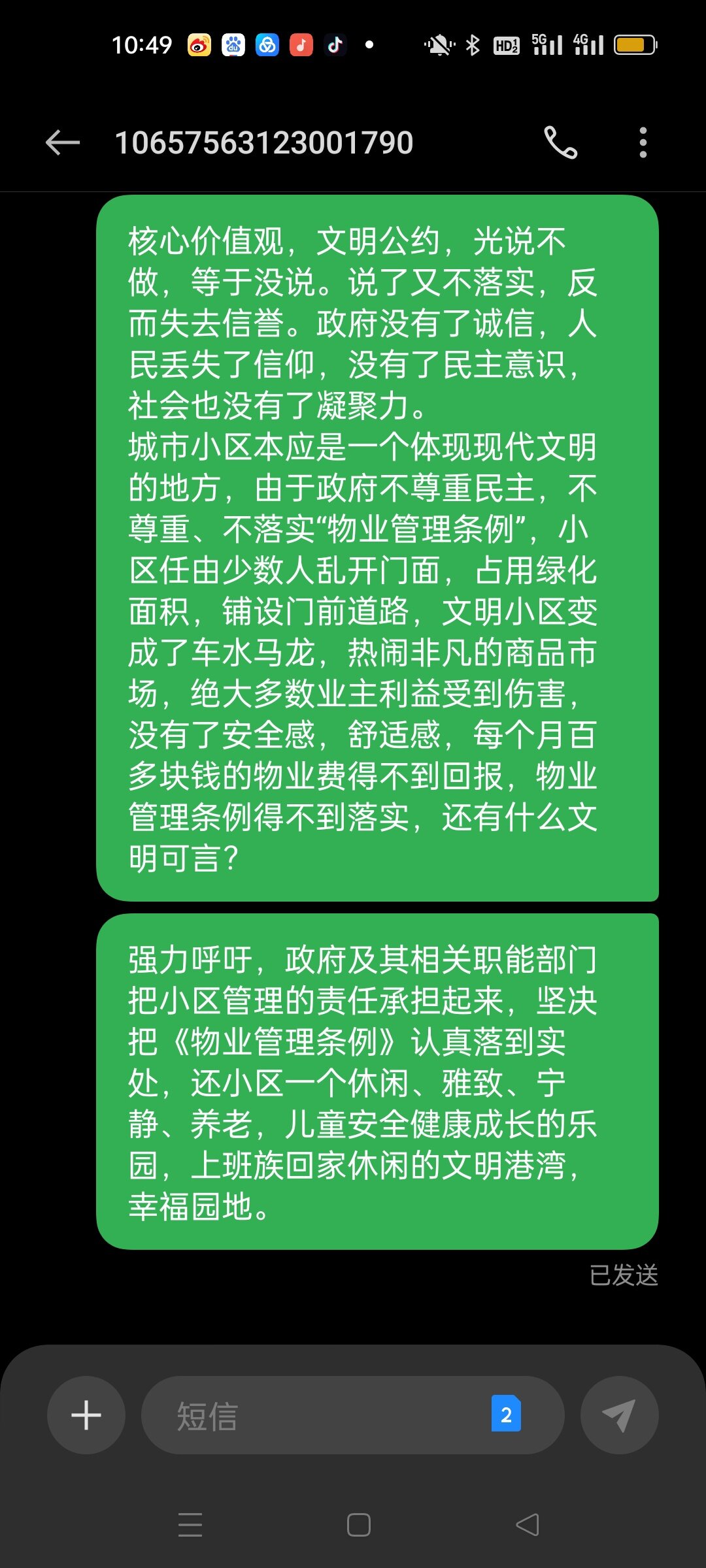Image resolution: width=706 pixels, height=1568 pixels.
Task: Call the number 10657563123001790
Action: (561, 142)
